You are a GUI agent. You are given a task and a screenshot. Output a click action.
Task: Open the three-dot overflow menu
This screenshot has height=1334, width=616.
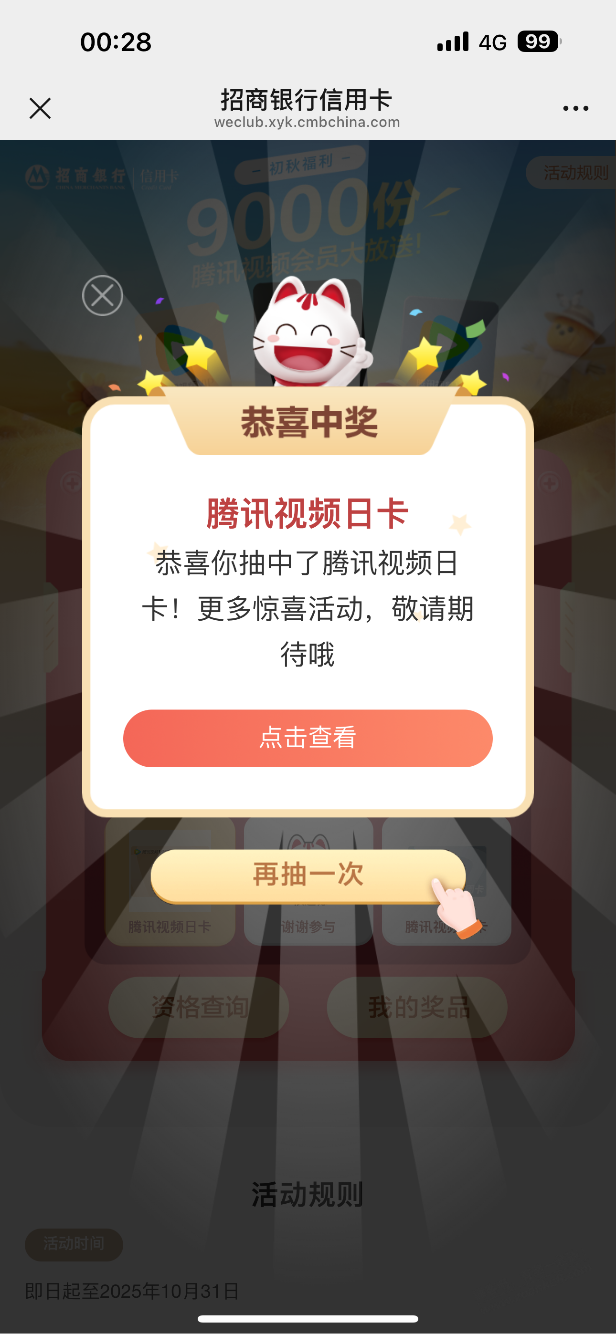pyautogui.click(x=576, y=109)
